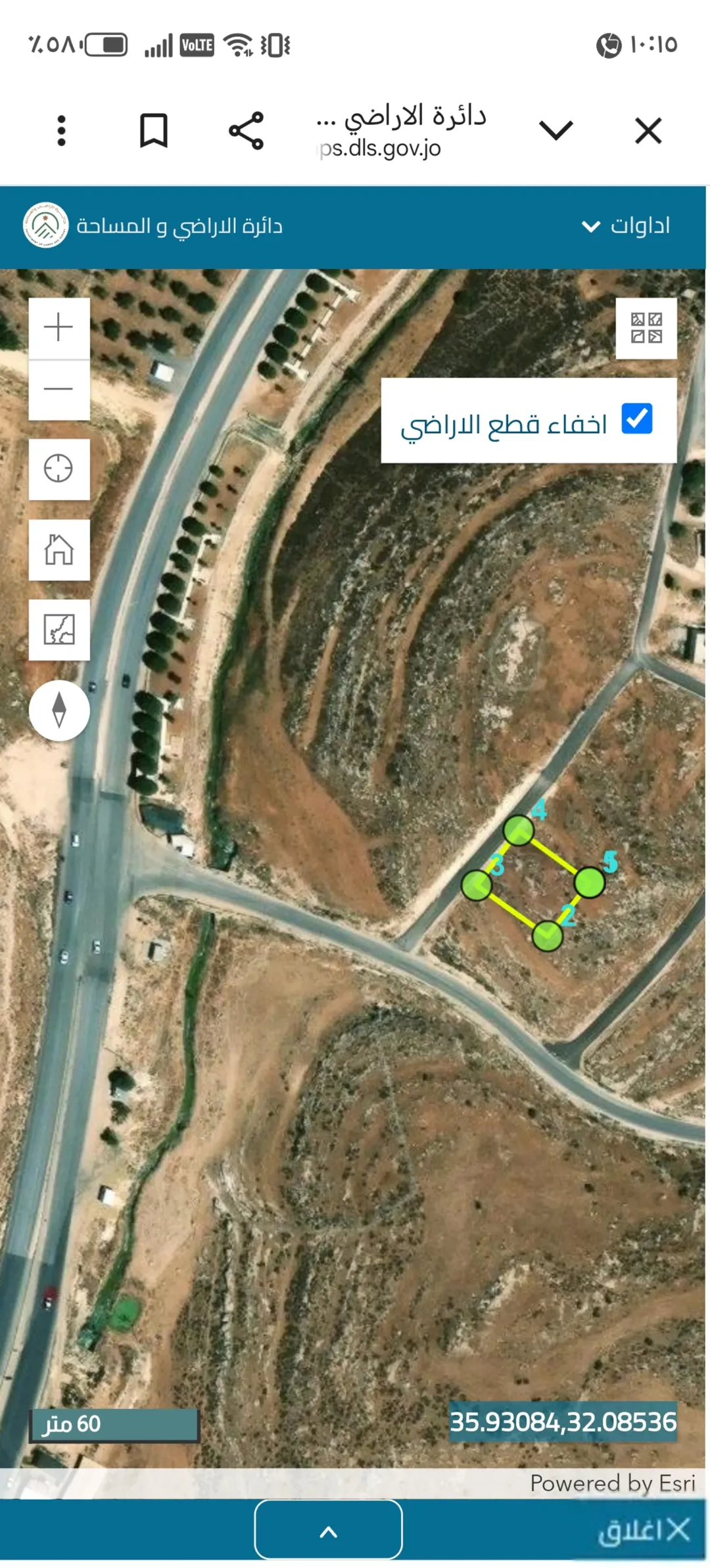This screenshot has width=710, height=1568.
Task: Open the map measurement tool
Action: pyautogui.click(x=59, y=630)
